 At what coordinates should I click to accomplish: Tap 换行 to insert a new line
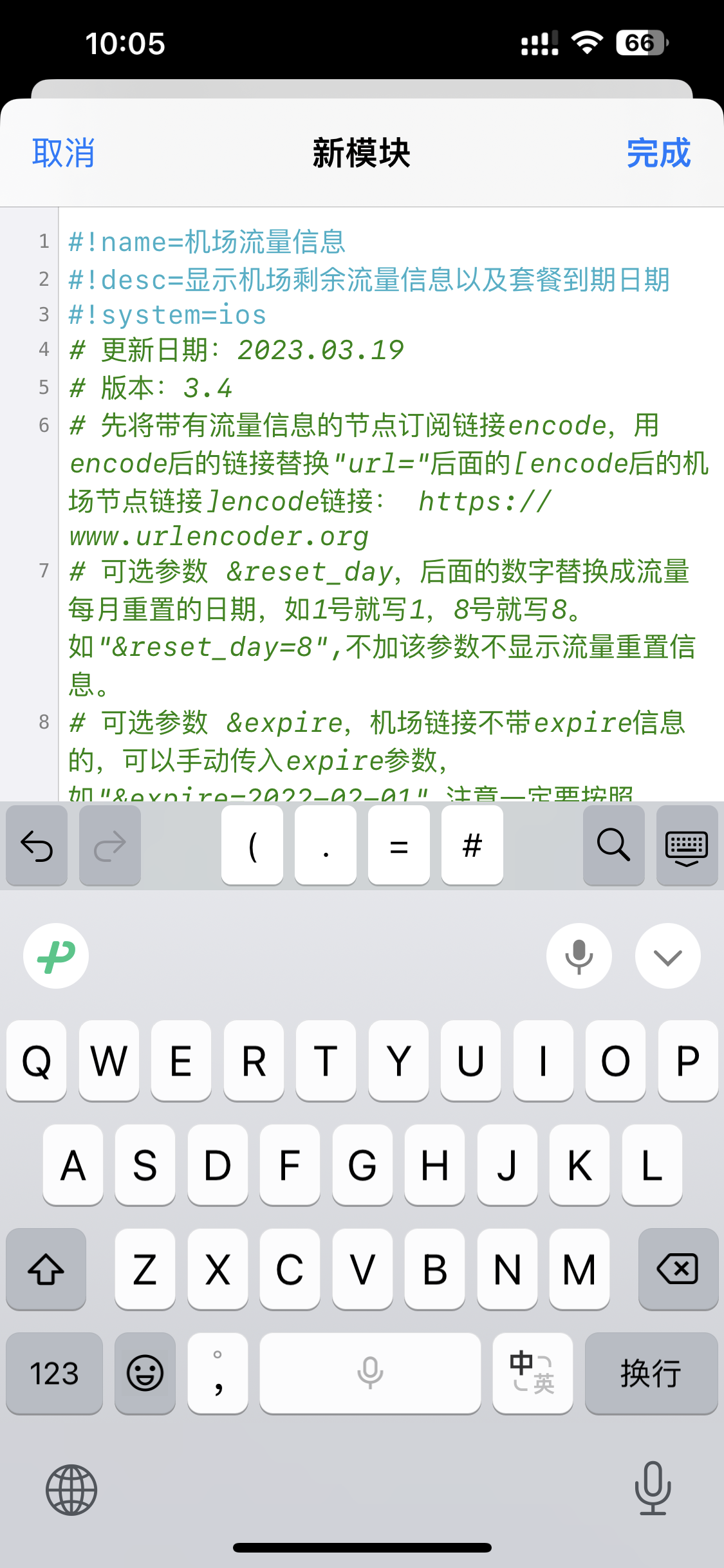[x=651, y=1373]
